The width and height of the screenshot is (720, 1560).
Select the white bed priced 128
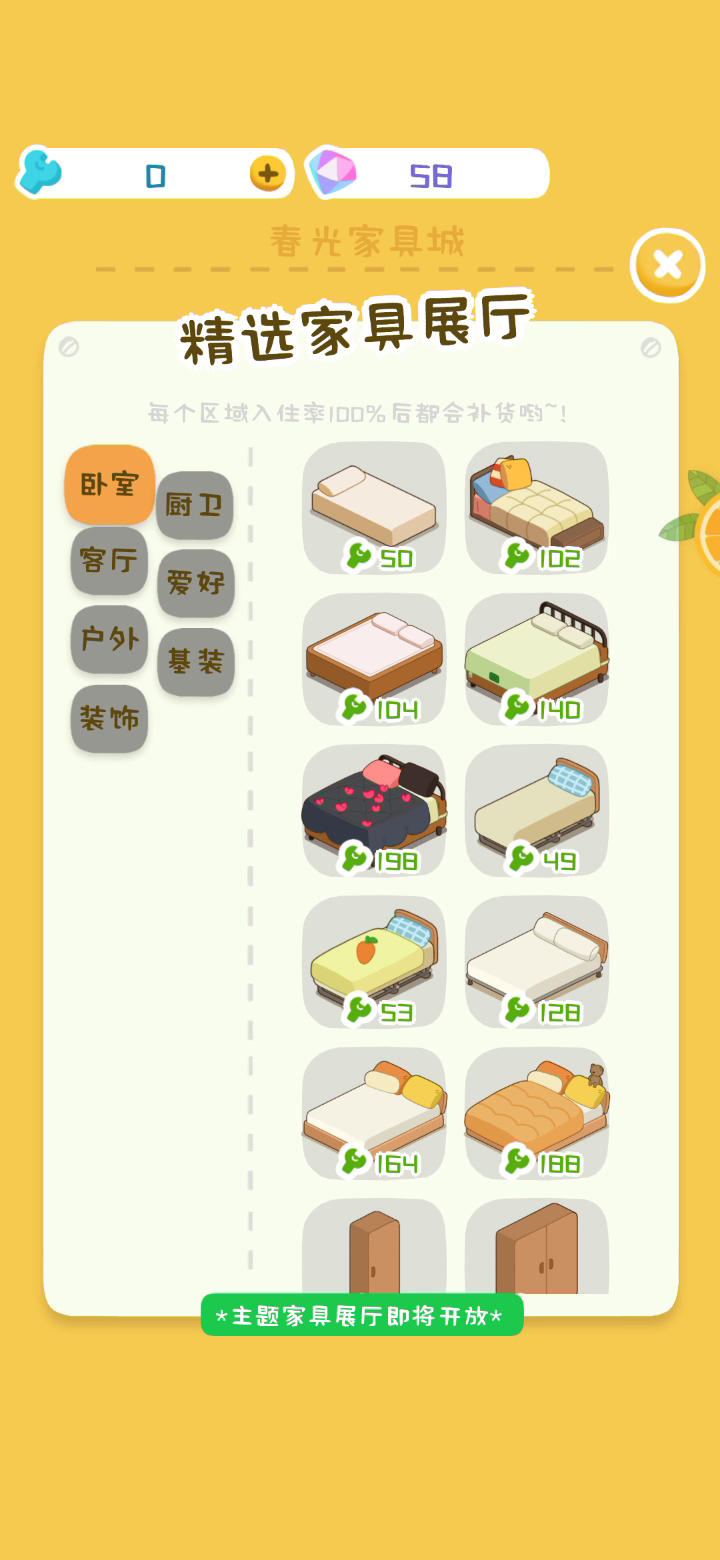coord(537,962)
